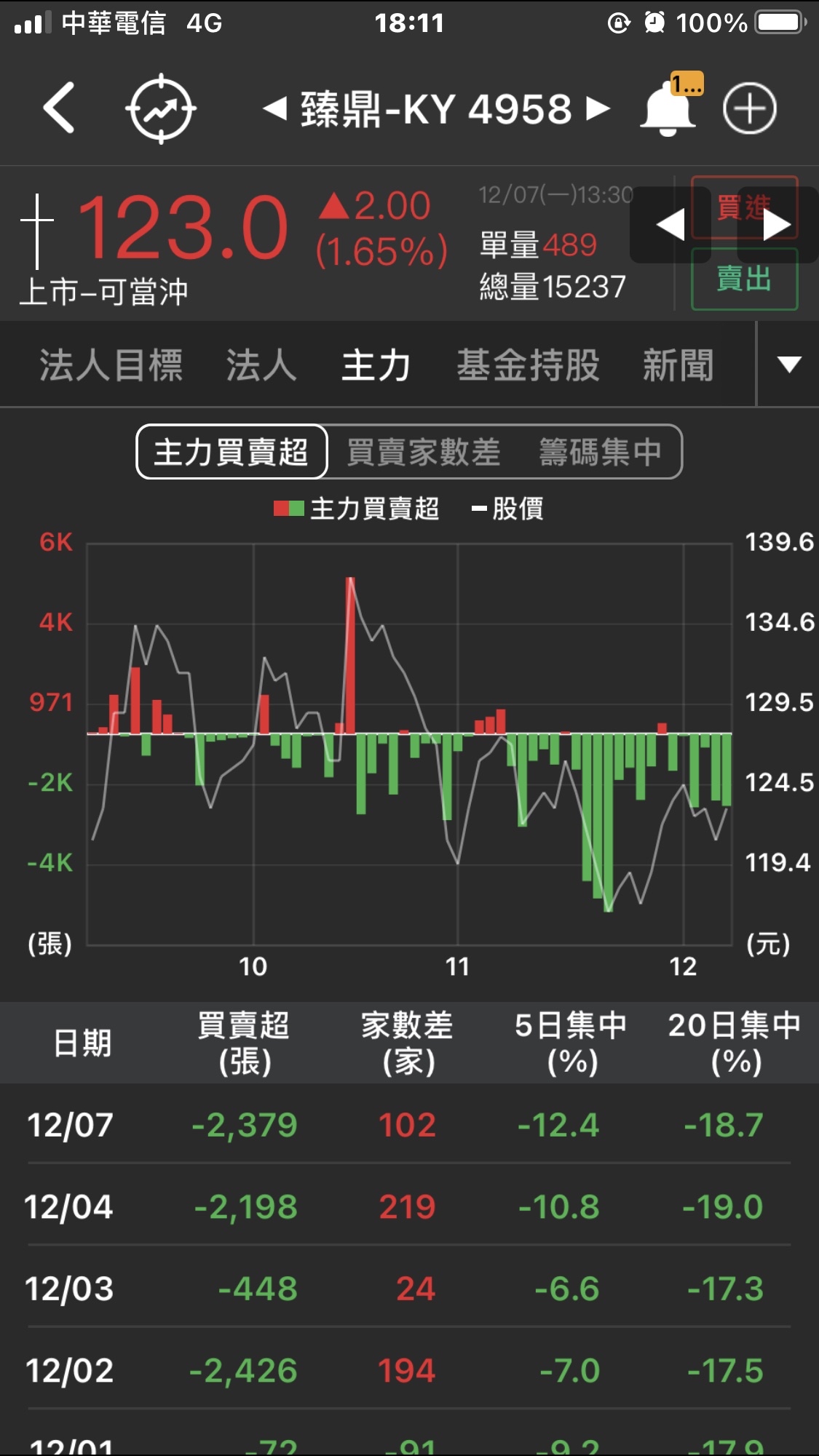Viewport: 819px width, 1456px height.
Task: Select the 主力買賣超 segment
Action: point(232,452)
